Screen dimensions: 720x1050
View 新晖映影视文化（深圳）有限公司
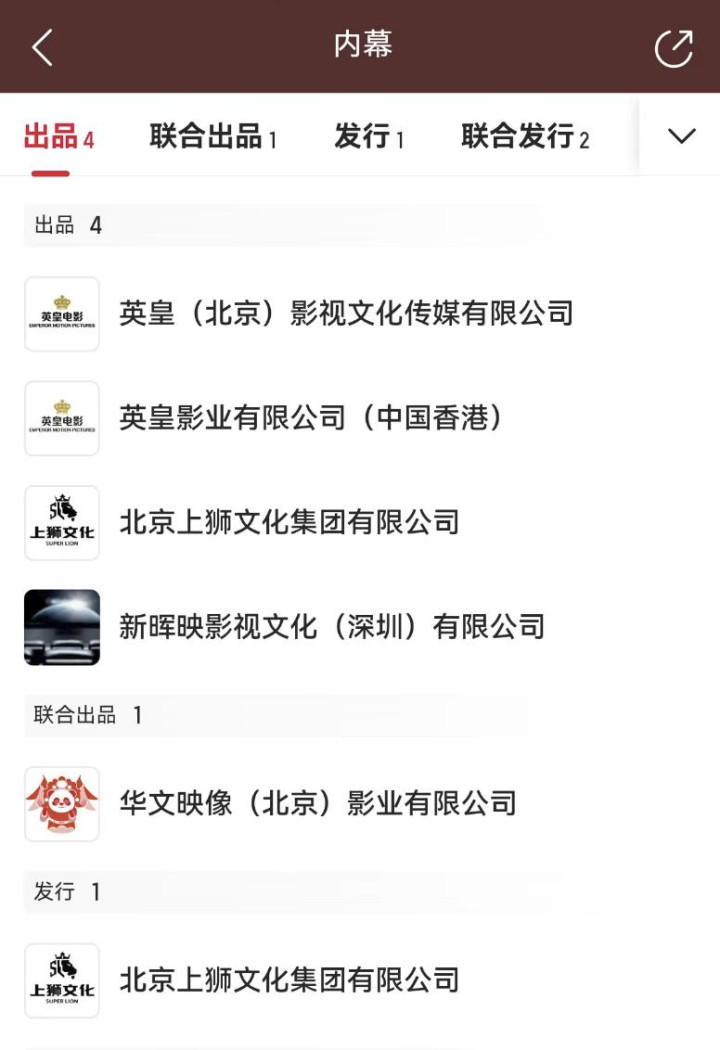coord(332,627)
